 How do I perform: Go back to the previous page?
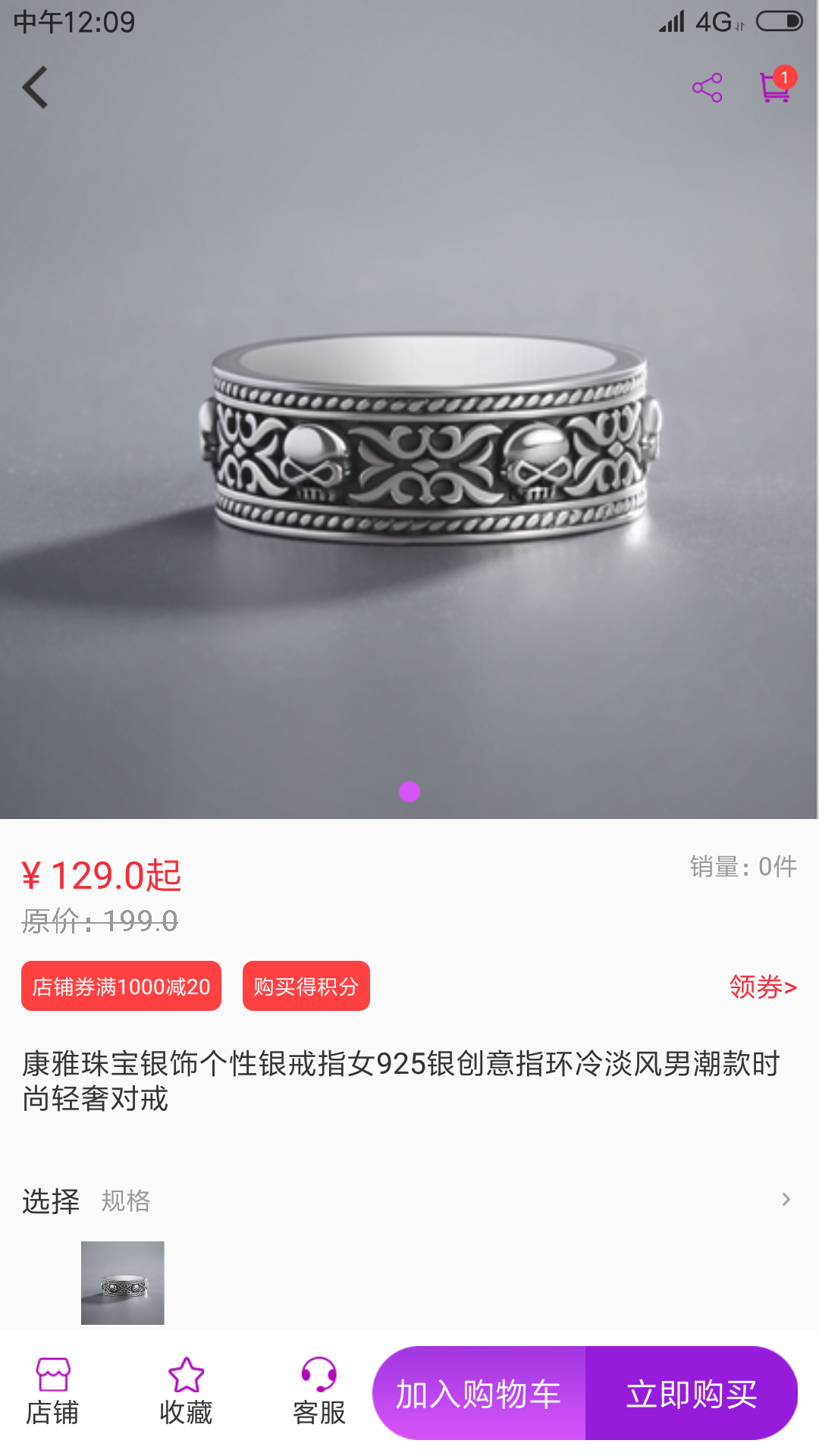point(35,87)
